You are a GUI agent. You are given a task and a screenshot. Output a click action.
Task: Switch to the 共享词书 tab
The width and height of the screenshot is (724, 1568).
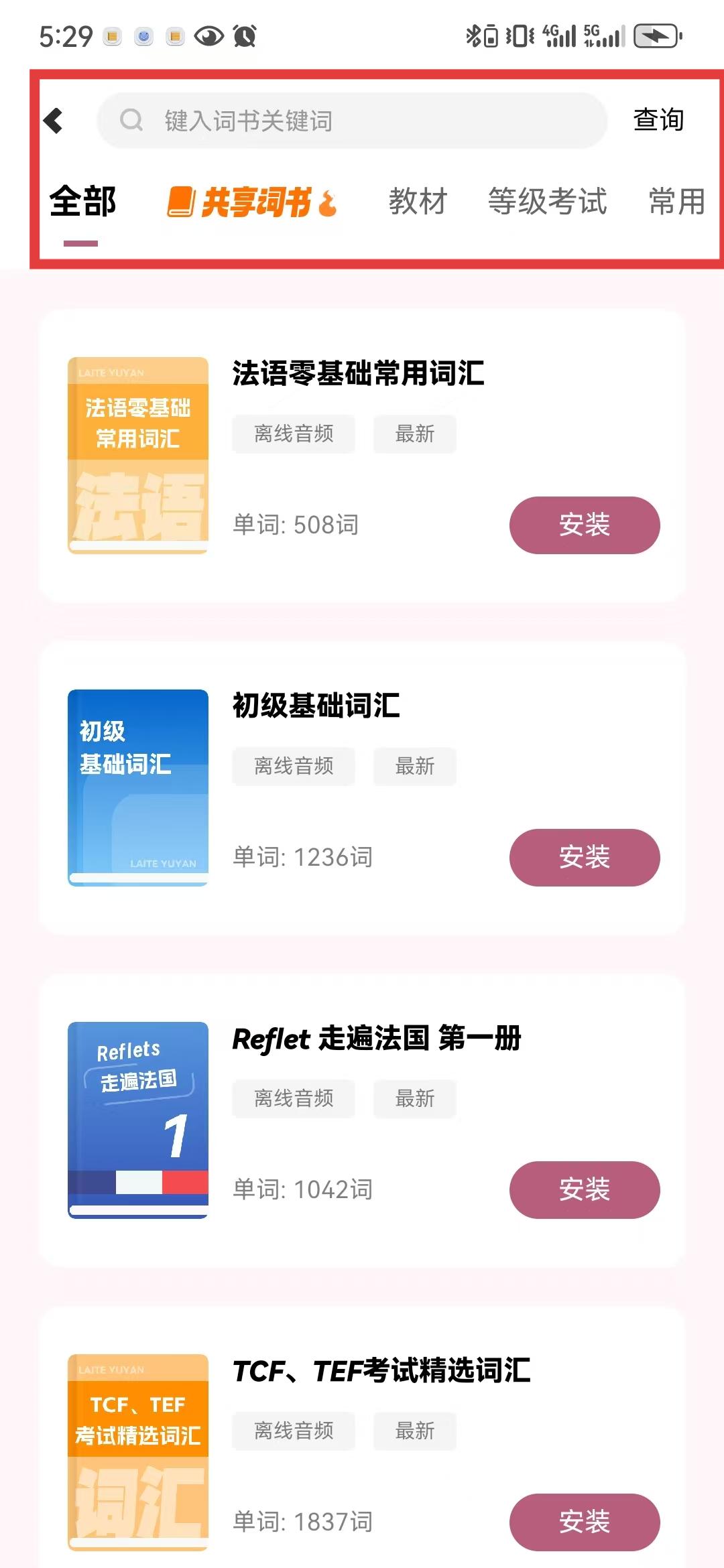point(251,202)
